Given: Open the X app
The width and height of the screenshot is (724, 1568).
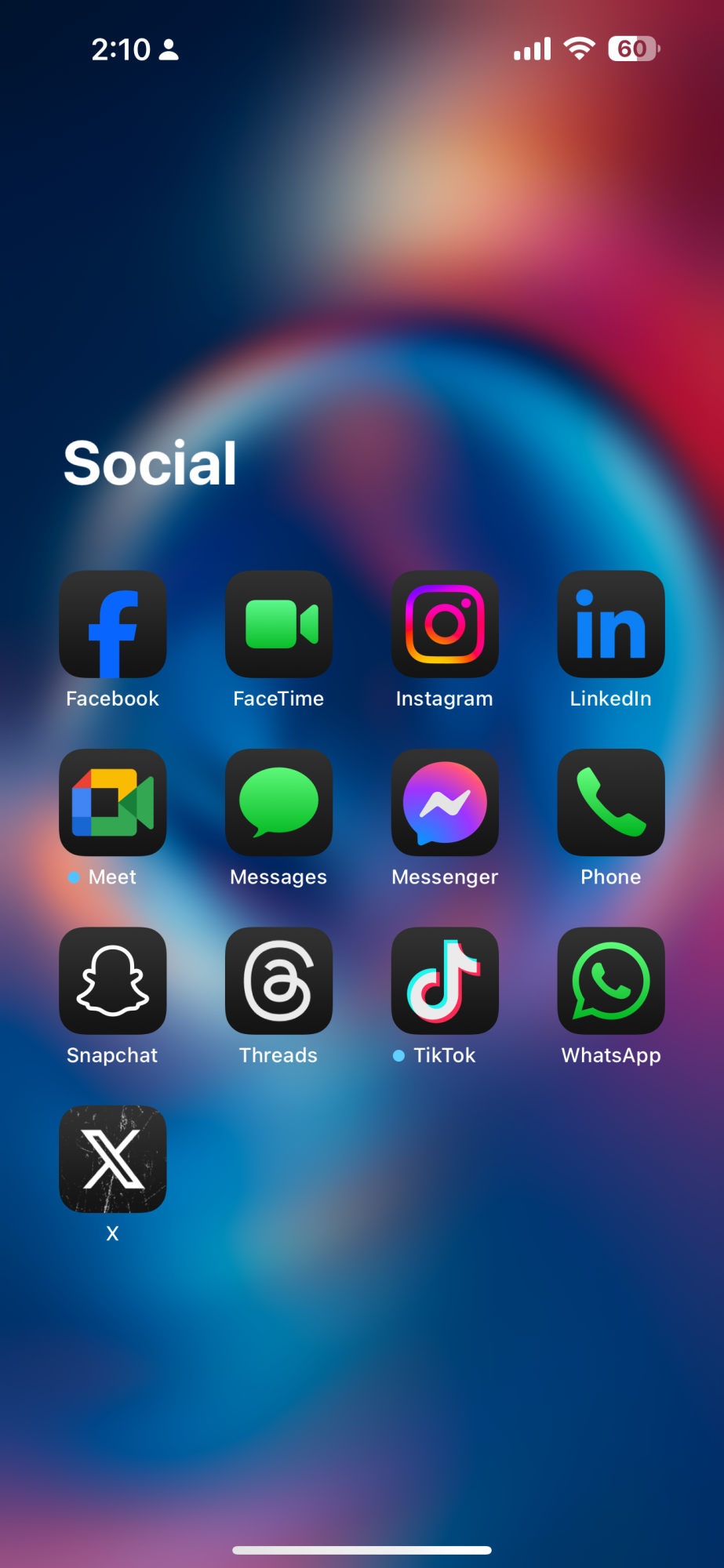Looking at the screenshot, I should pos(113,1159).
